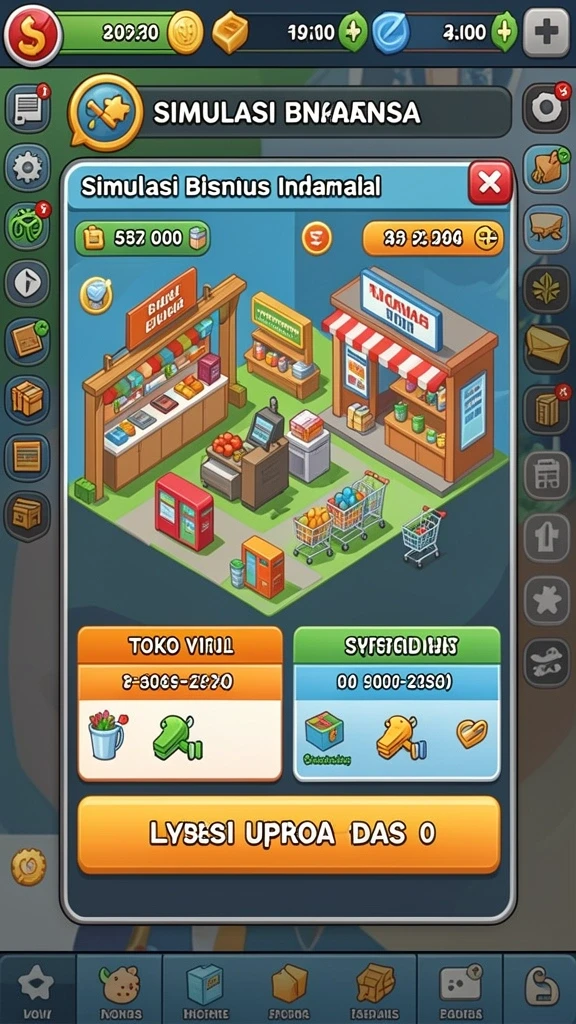Open the settings cog at top right
Screen dimensions: 576x1024
click(x=546, y=108)
